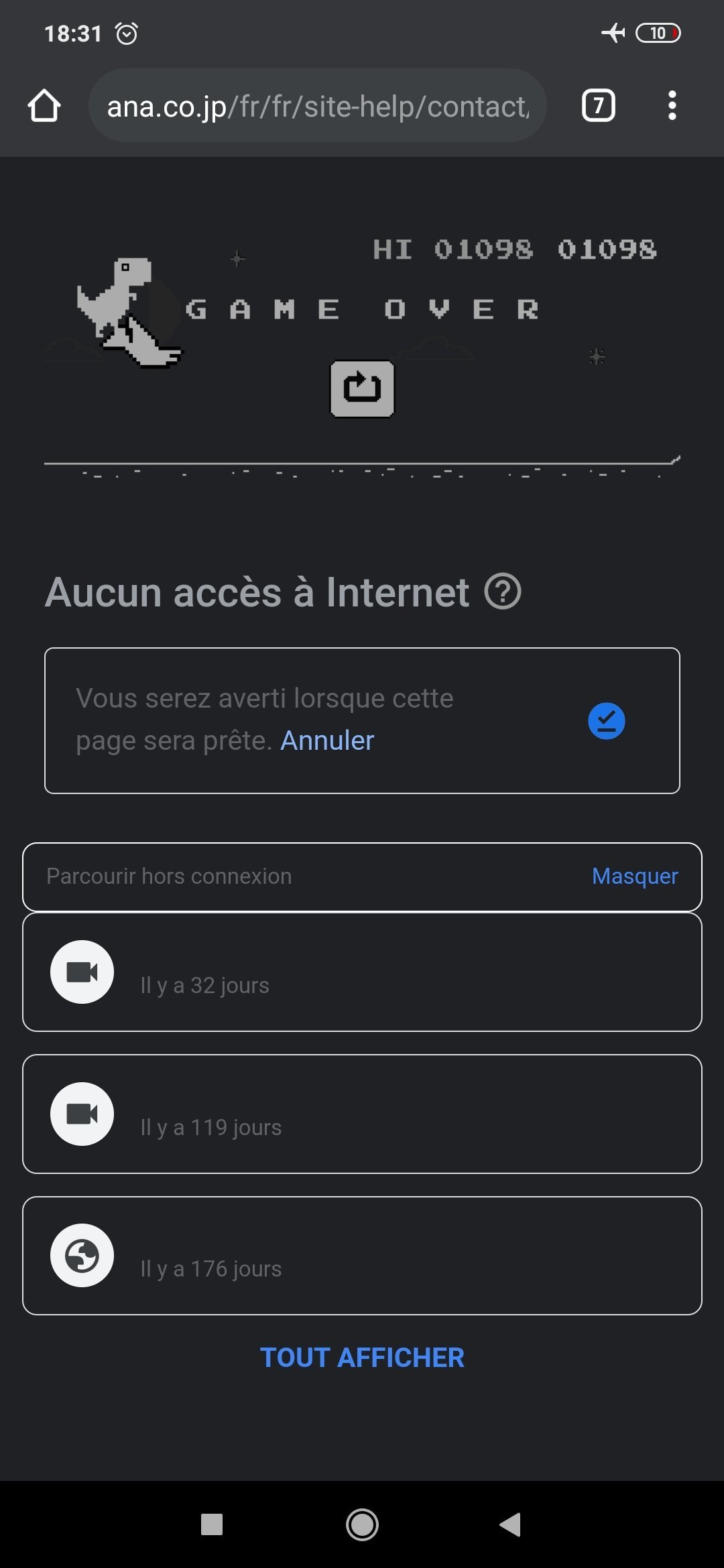Open the three-dot overflow menu
The image size is (724, 1568).
(672, 105)
